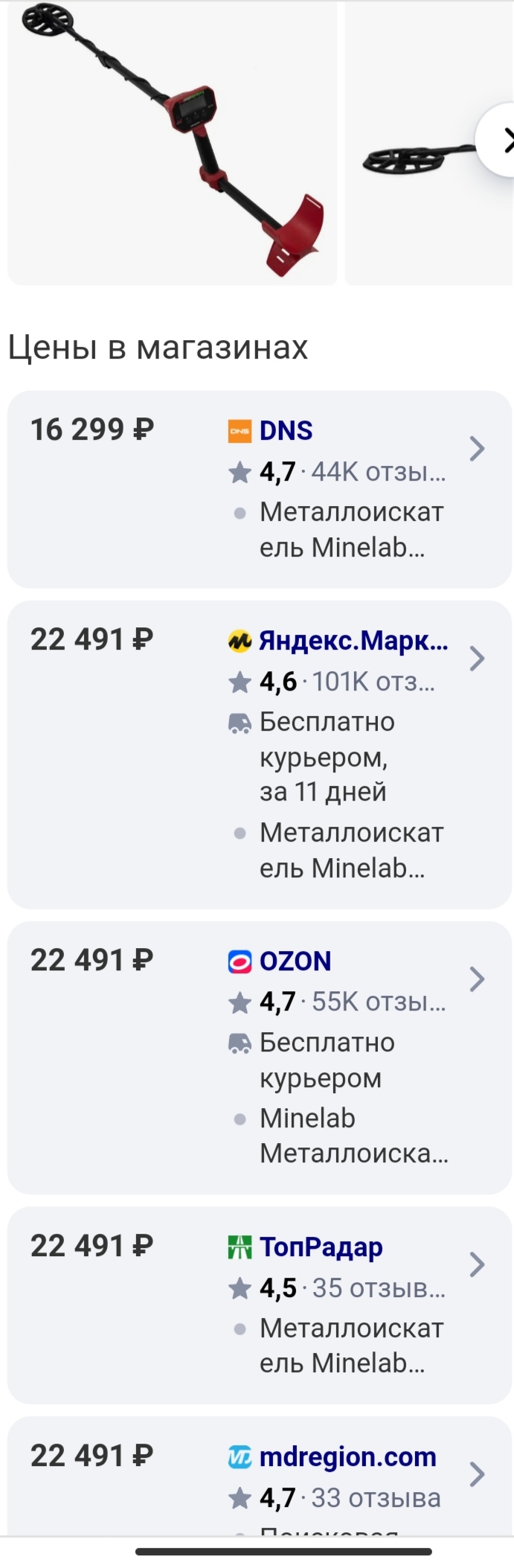This screenshot has height=1568, width=514.
Task: Open the Яндекс.Маркет store offer
Action: [259, 754]
